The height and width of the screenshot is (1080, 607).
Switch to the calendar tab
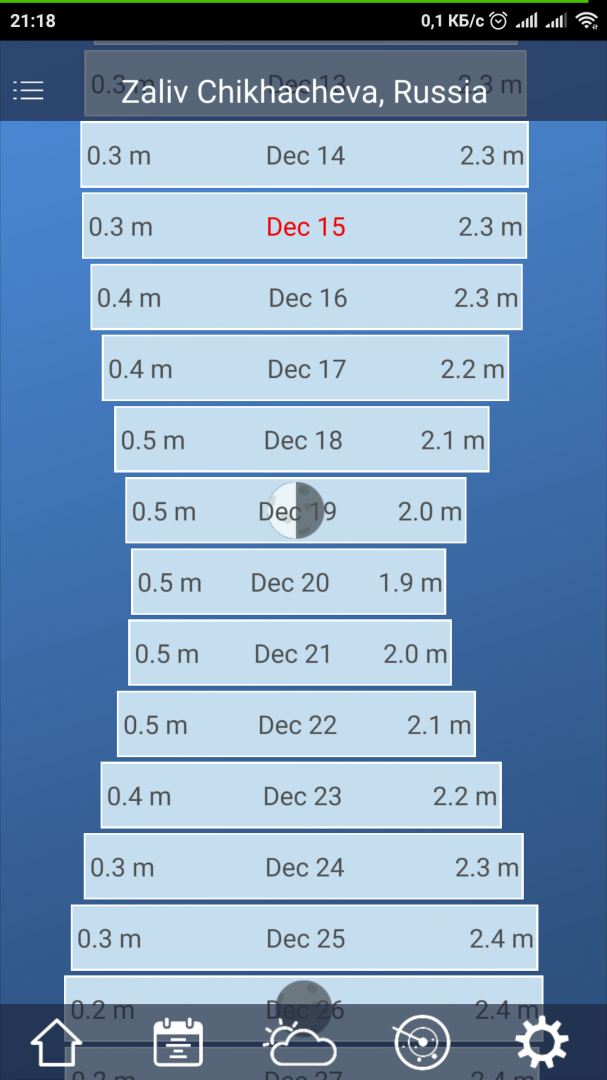click(178, 1043)
